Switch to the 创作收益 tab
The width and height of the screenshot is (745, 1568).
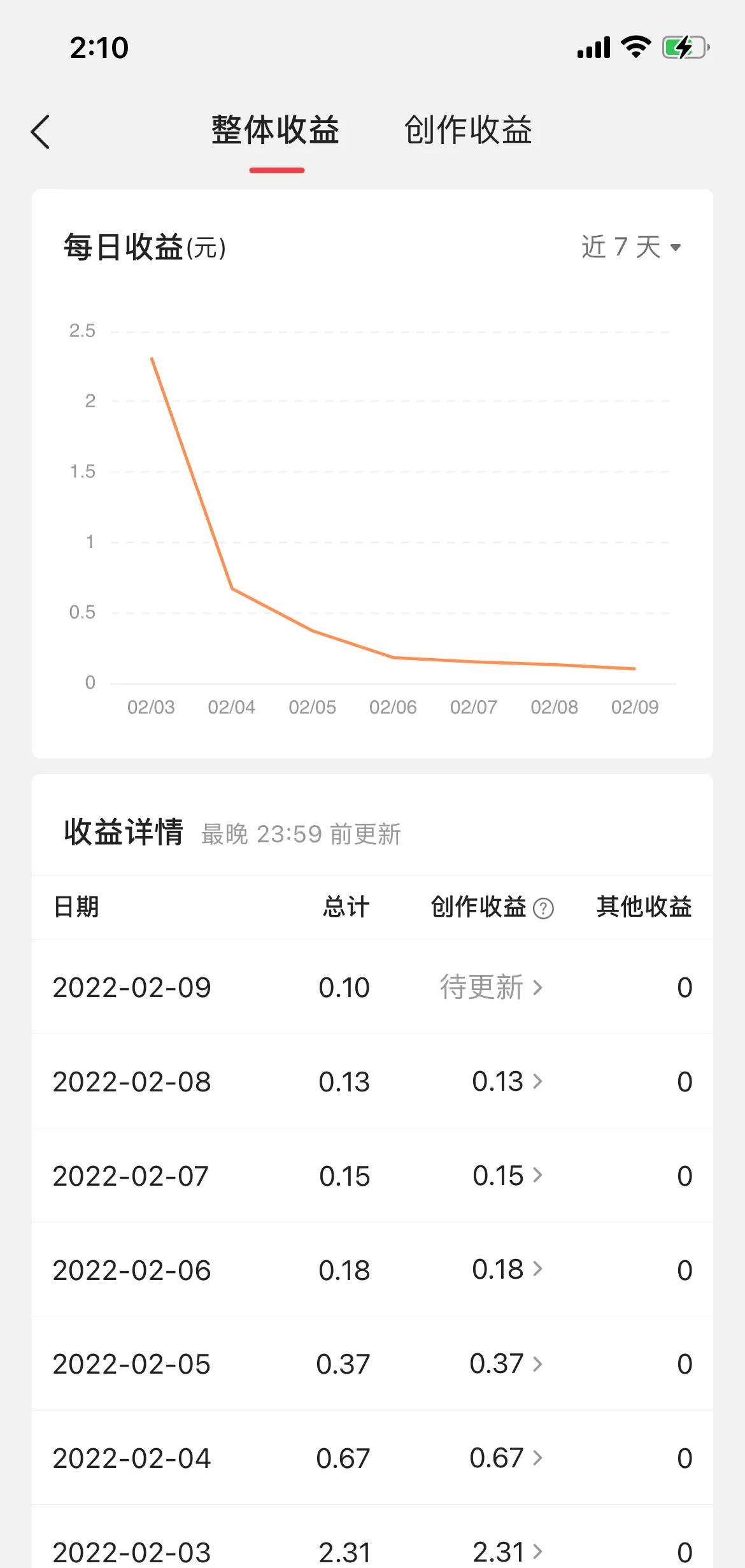pos(468,130)
